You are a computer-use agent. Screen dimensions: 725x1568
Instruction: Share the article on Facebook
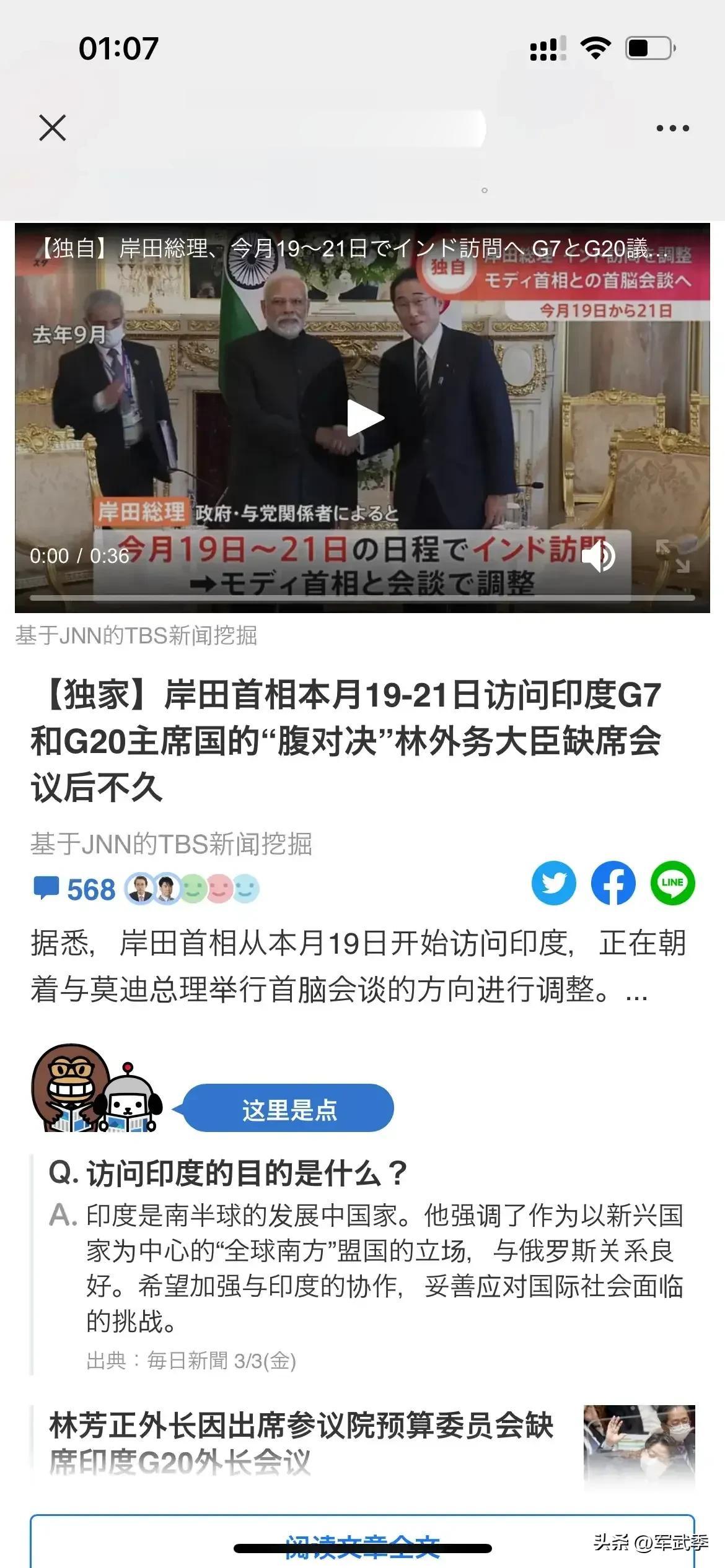(613, 883)
